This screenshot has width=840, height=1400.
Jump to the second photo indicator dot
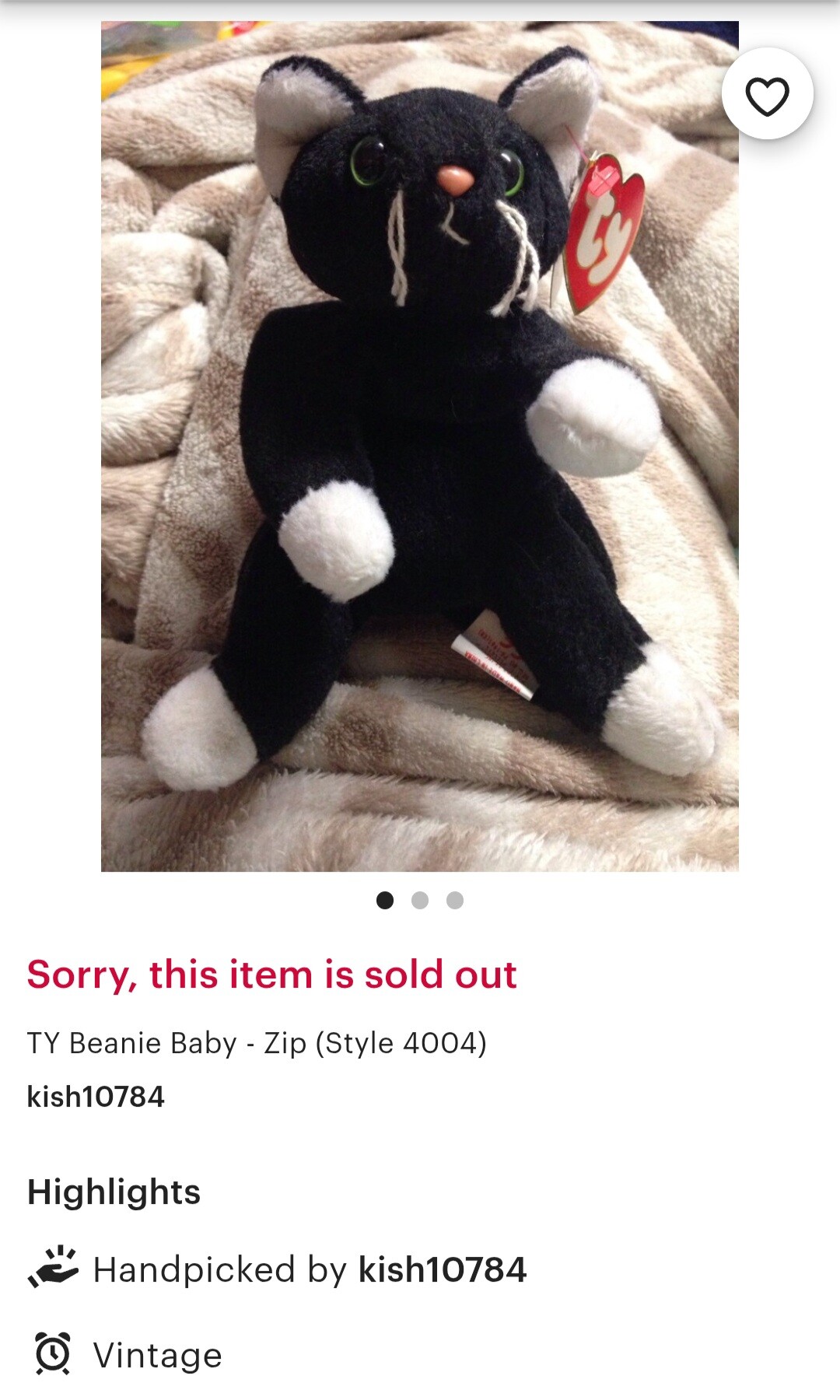(x=420, y=901)
